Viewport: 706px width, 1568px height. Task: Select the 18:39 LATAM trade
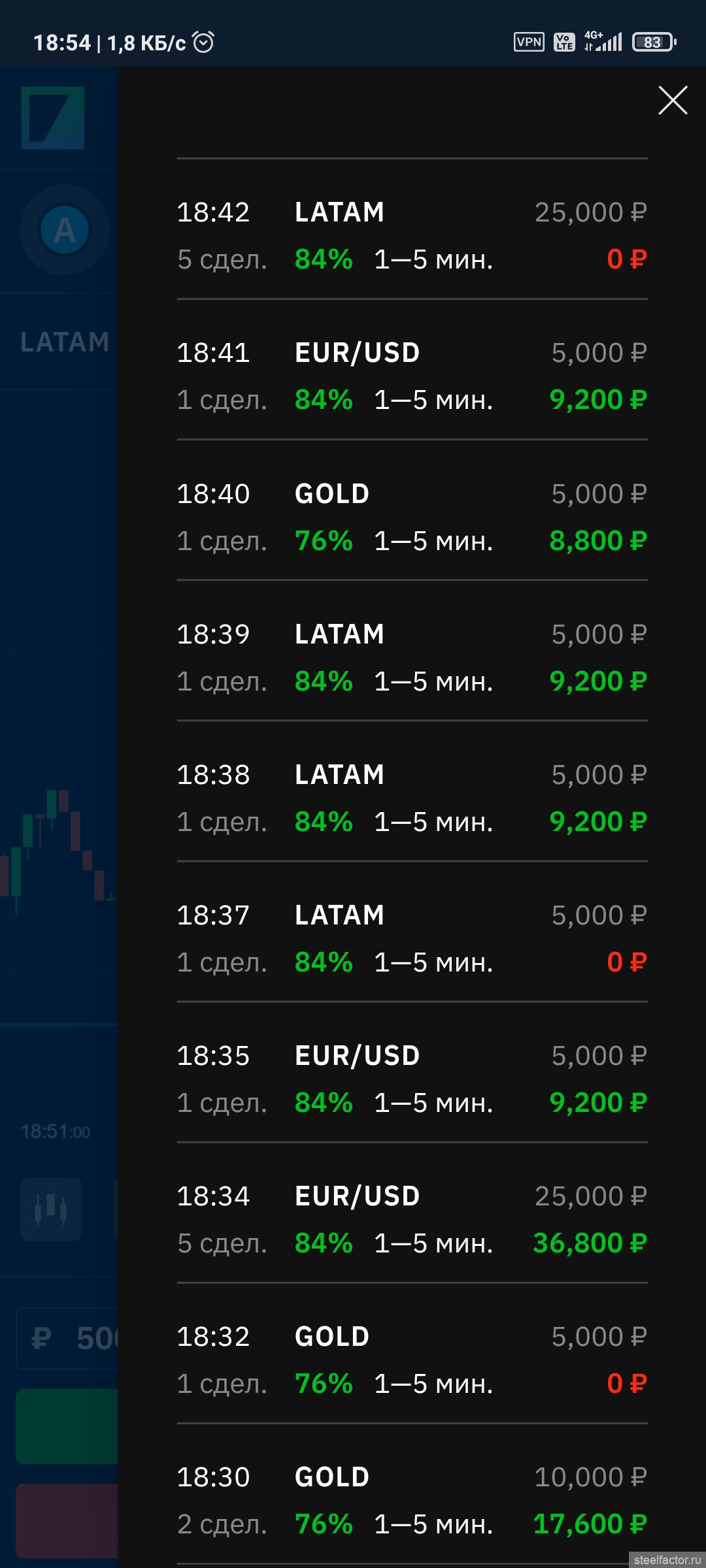(x=412, y=651)
